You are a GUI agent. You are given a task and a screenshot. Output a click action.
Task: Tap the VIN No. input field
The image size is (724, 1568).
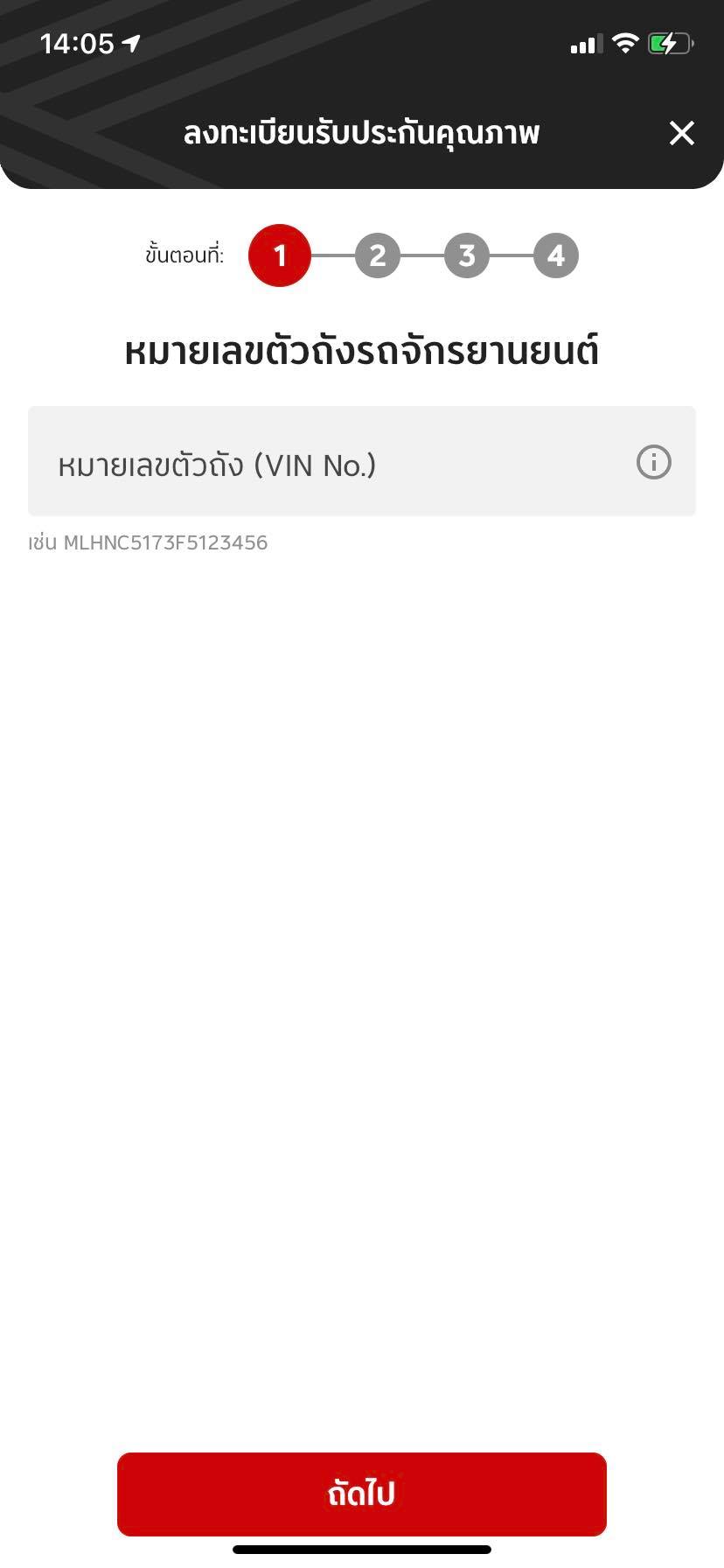click(x=362, y=461)
